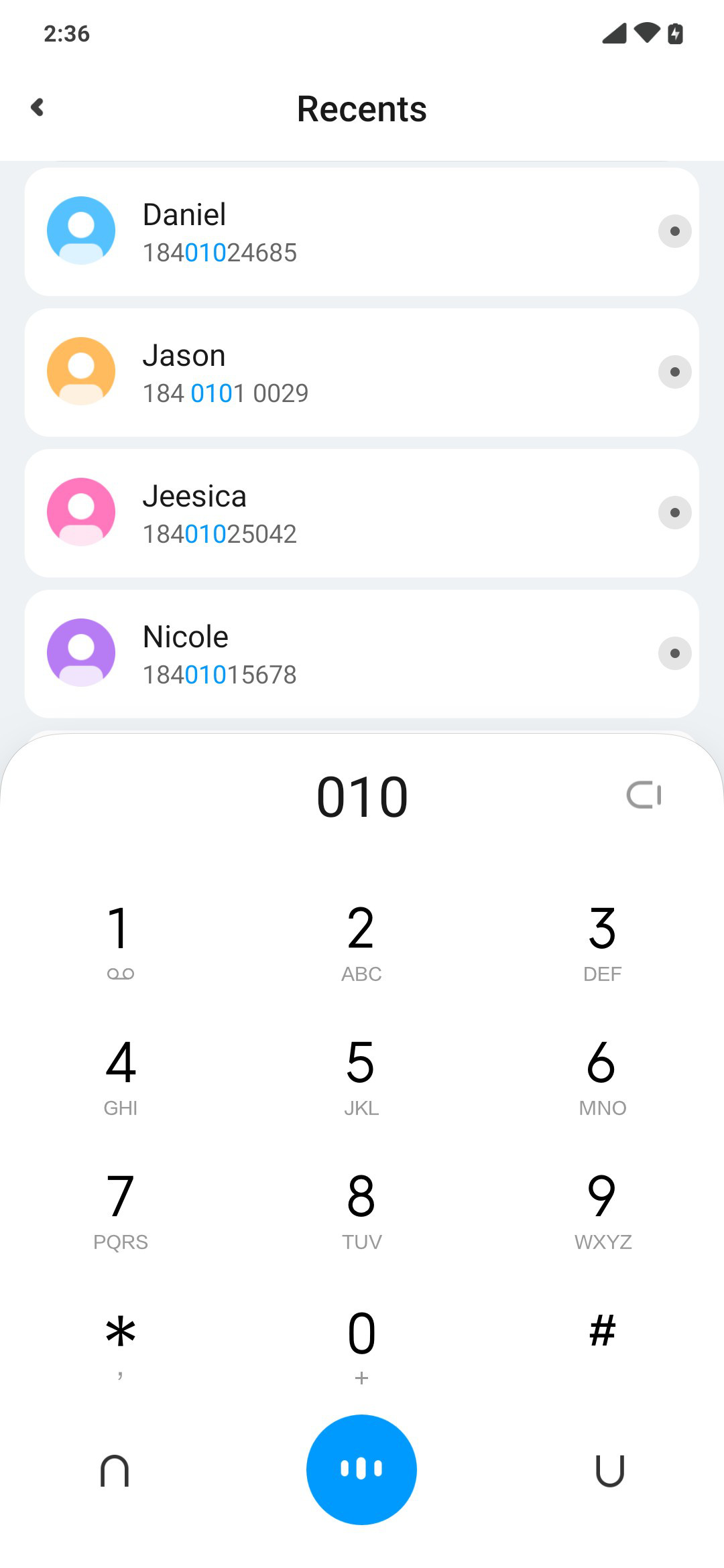The width and height of the screenshot is (724, 1568).
Task: Dial digit 1 on the keypad
Action: pyautogui.click(x=121, y=941)
